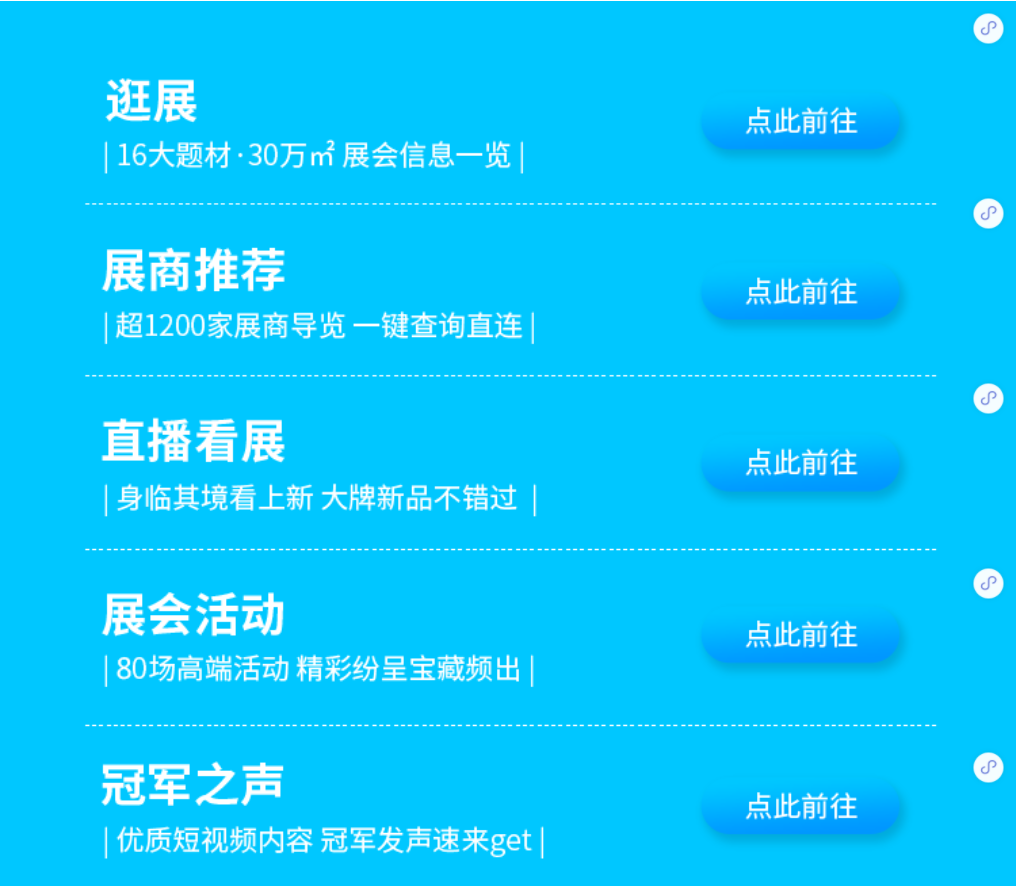Open 冠军之声 with 点此前往 button
The image size is (1017, 886).
(x=801, y=807)
